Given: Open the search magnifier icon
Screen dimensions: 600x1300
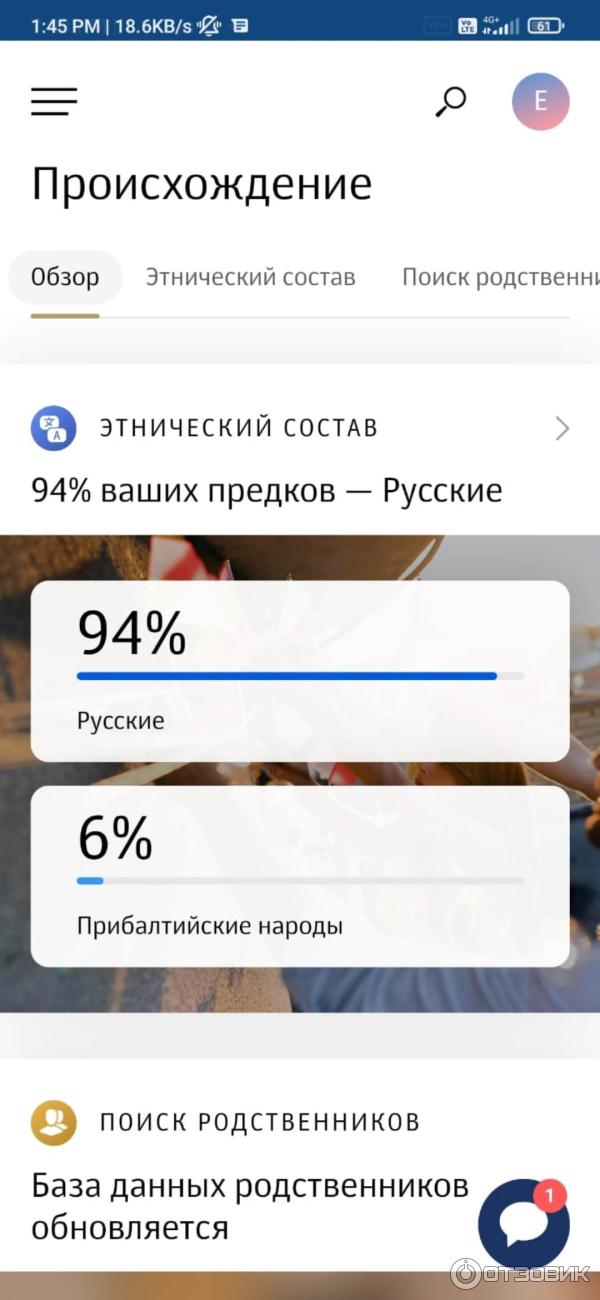Looking at the screenshot, I should (x=451, y=101).
